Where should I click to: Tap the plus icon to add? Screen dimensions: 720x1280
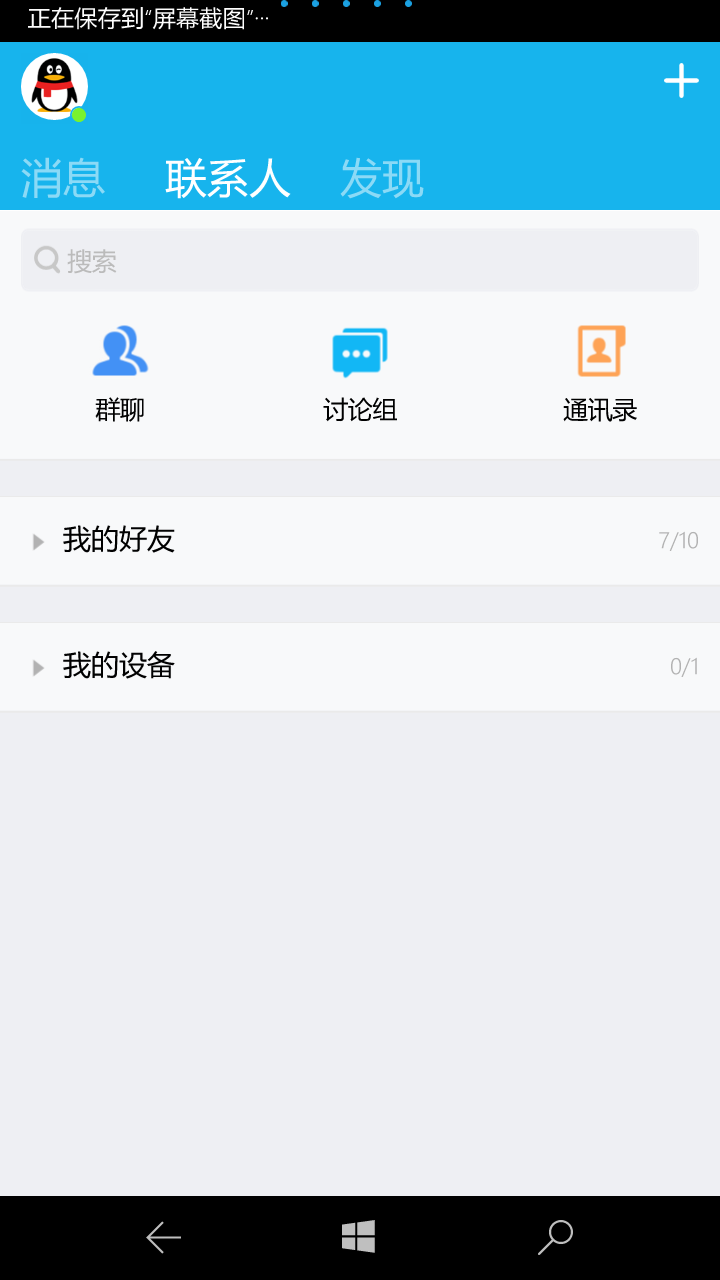tap(681, 81)
